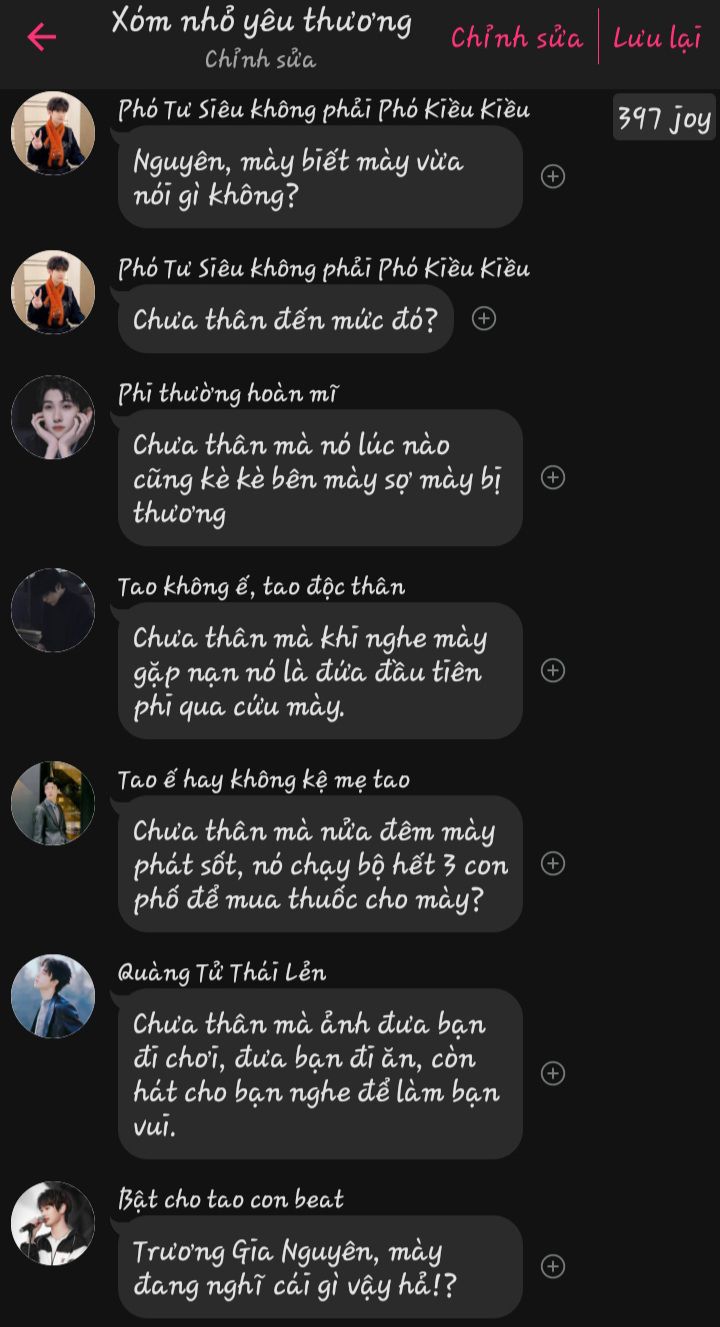Viewport: 720px width, 1327px height.
Task: Tap plus beside 'Chưa thân đến mức đó?'
Action: [x=484, y=318]
